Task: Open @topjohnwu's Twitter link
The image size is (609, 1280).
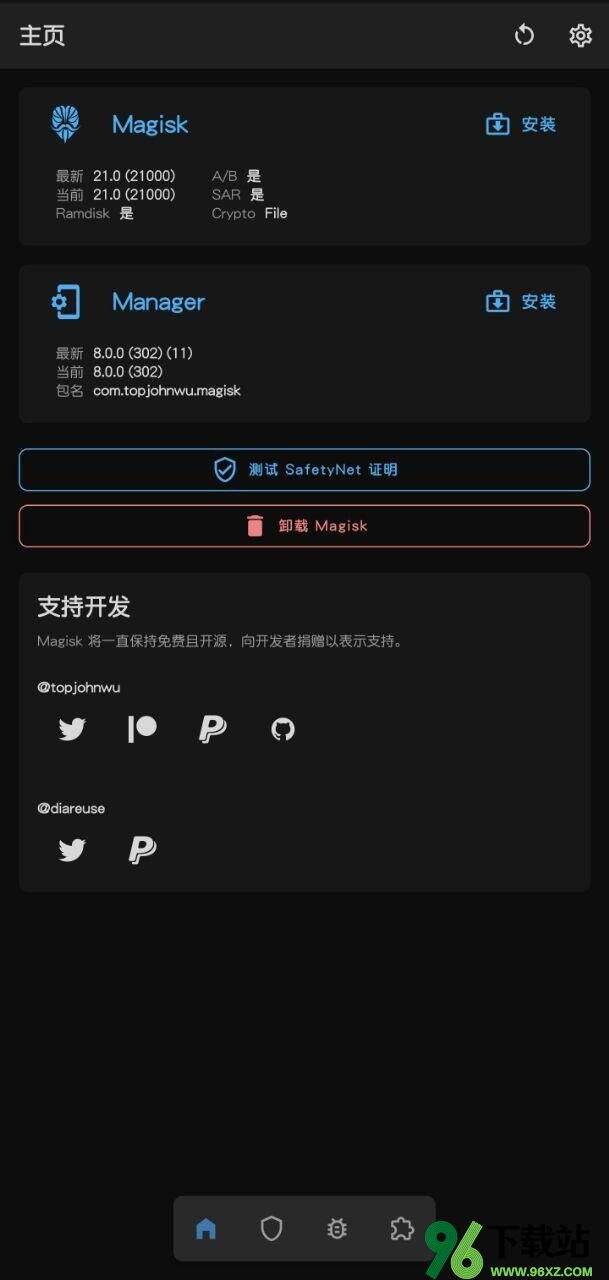Action: (72, 729)
